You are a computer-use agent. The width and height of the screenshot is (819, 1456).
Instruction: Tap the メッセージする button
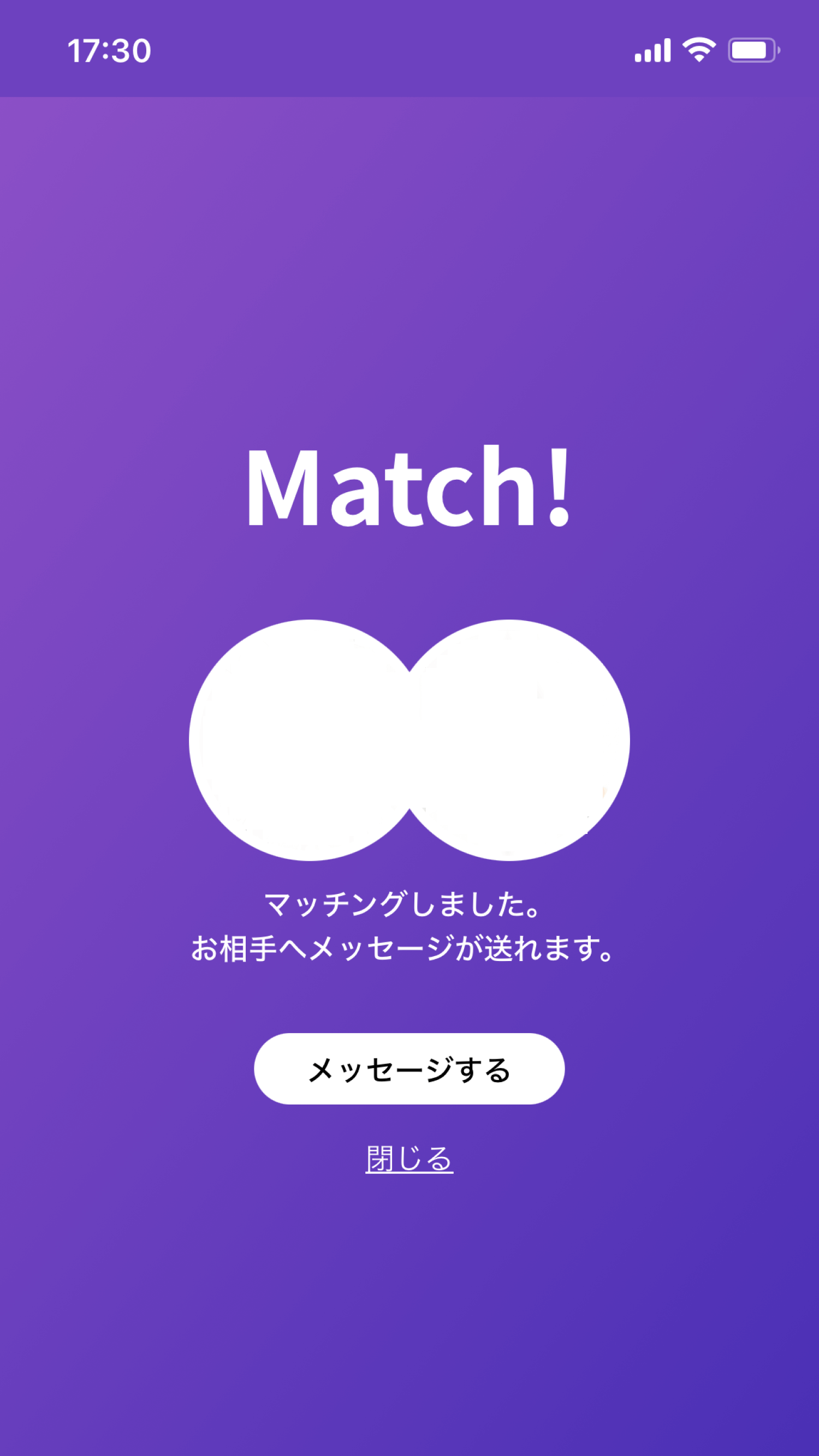409,1069
